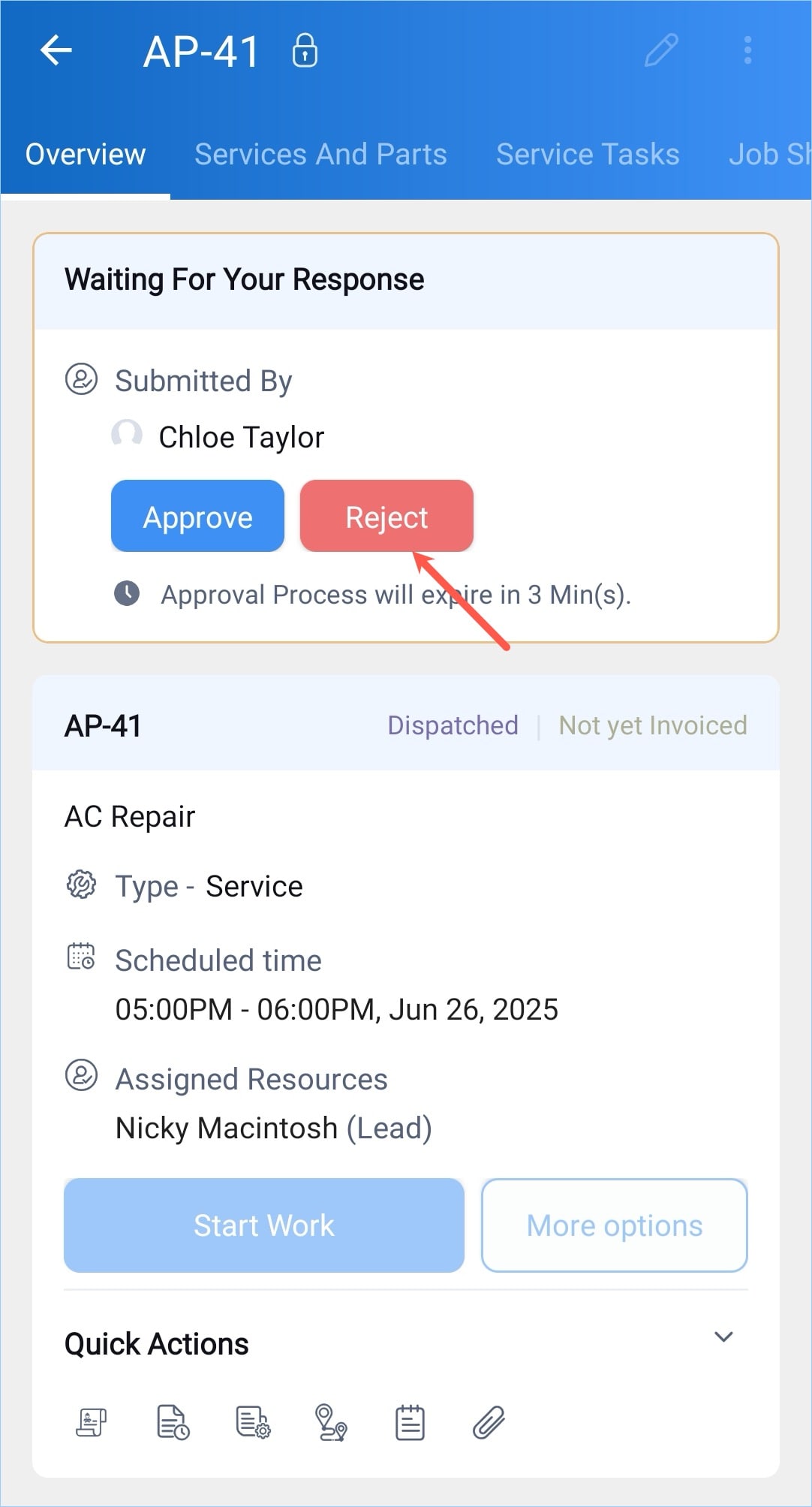
Task: Open attachments with the paperclip
Action: pyautogui.click(x=489, y=1422)
